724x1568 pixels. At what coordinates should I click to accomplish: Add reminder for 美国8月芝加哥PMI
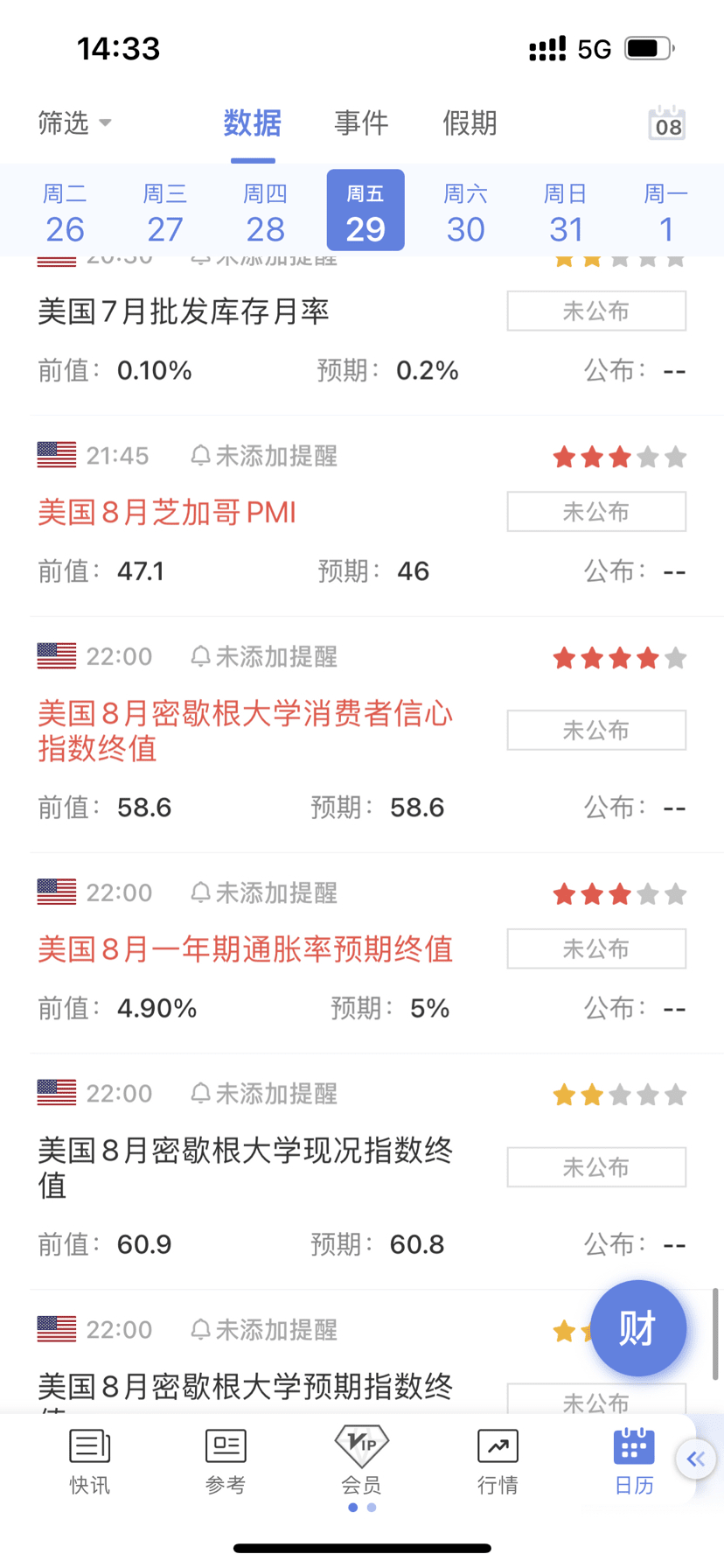tap(264, 456)
